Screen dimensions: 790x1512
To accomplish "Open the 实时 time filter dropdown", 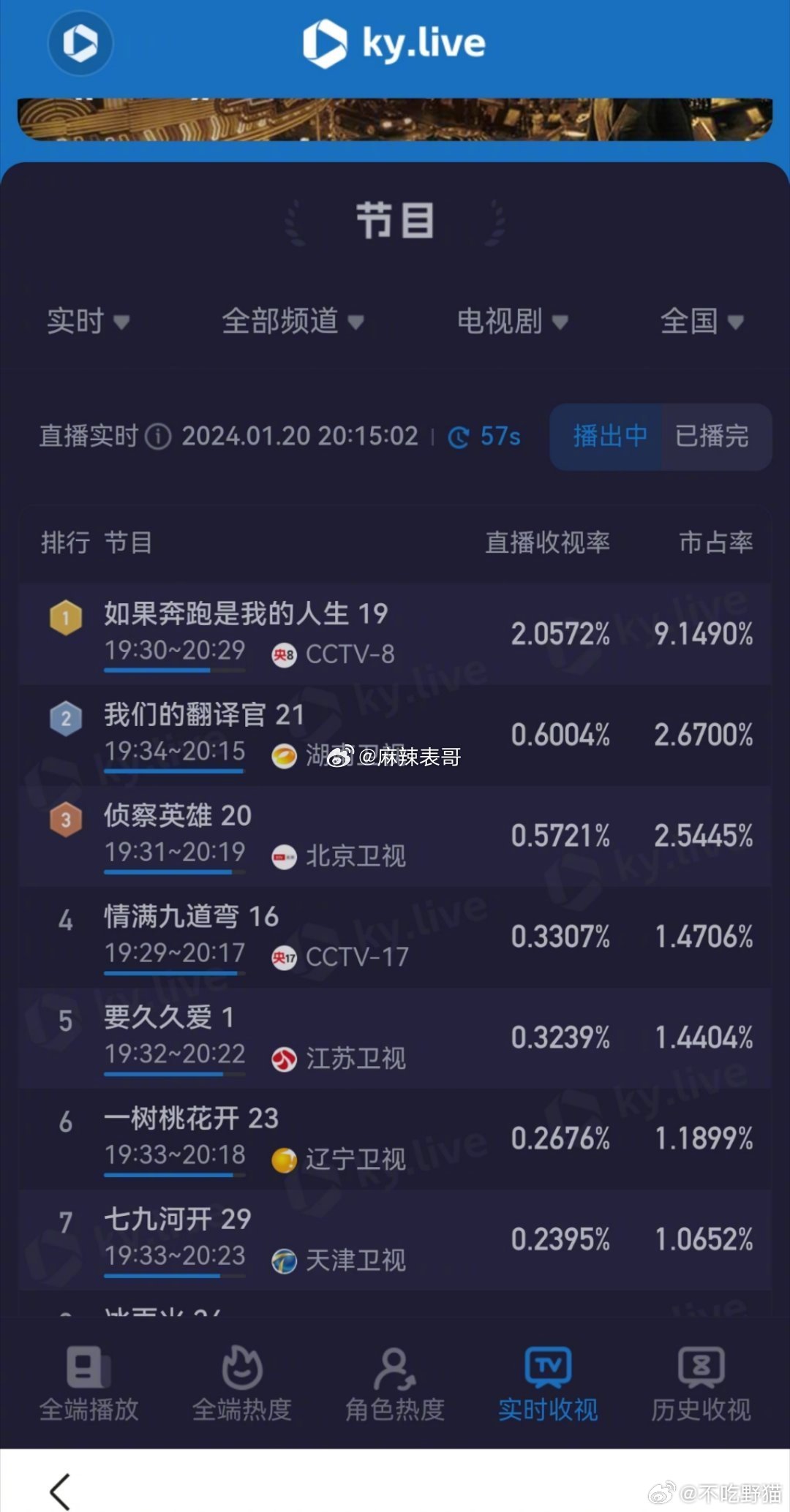I will pos(89,321).
